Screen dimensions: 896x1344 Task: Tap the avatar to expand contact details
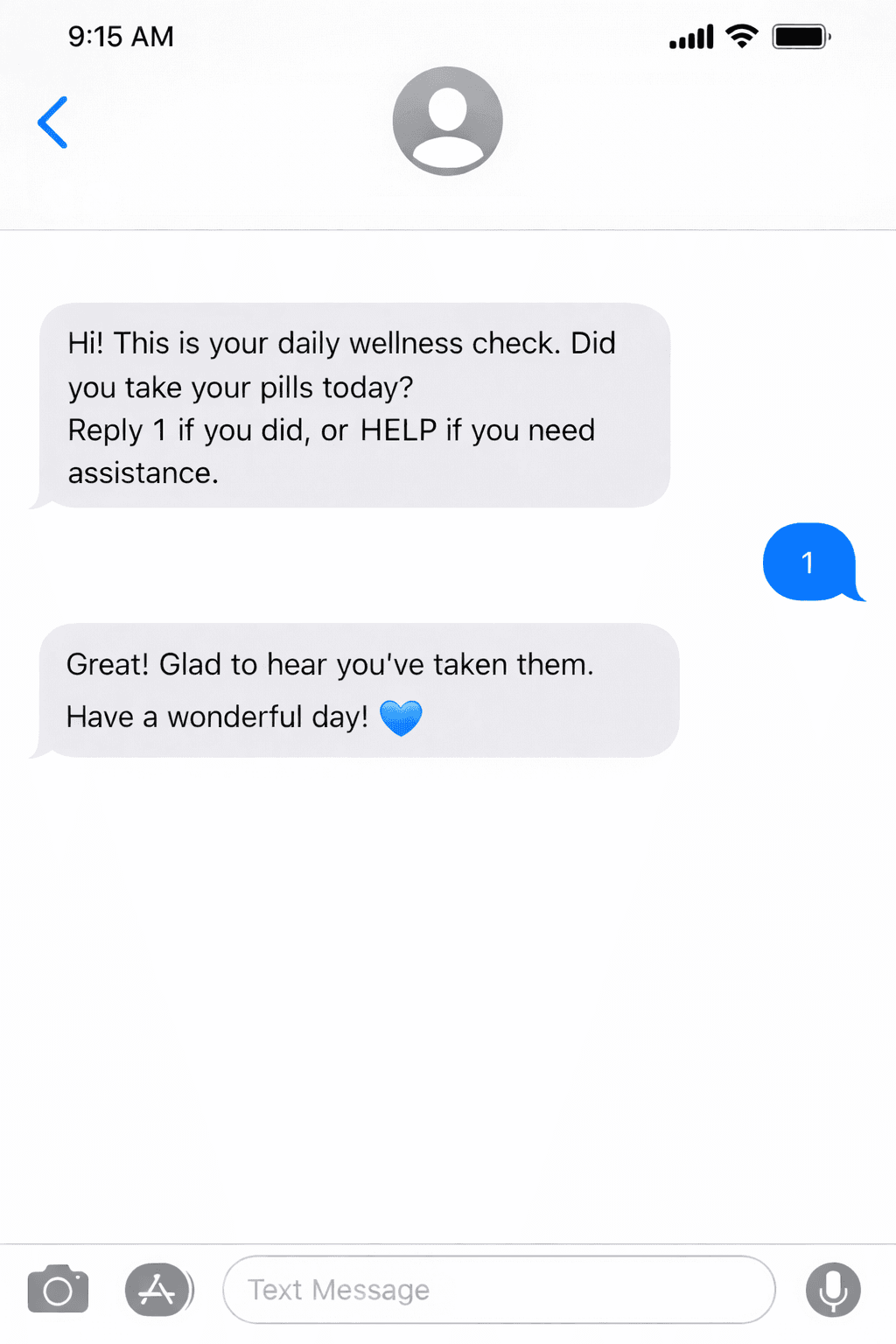pos(447,121)
